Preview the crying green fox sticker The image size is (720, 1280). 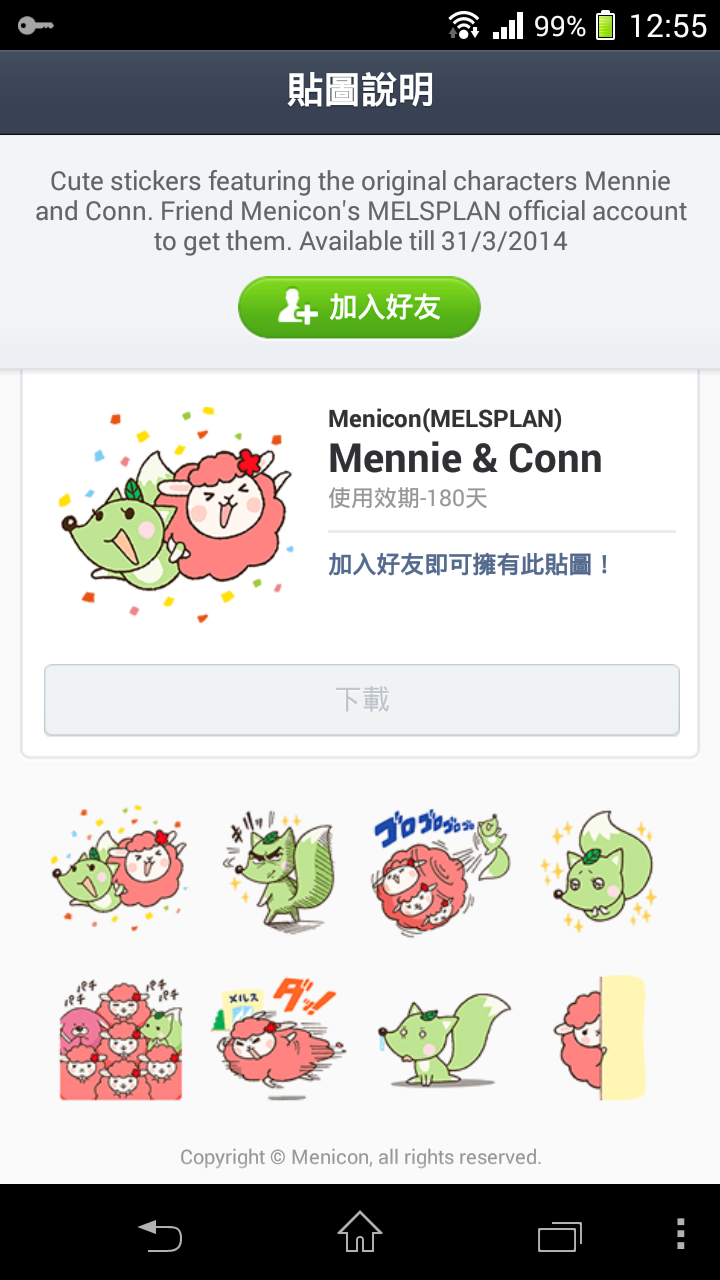(441, 1039)
